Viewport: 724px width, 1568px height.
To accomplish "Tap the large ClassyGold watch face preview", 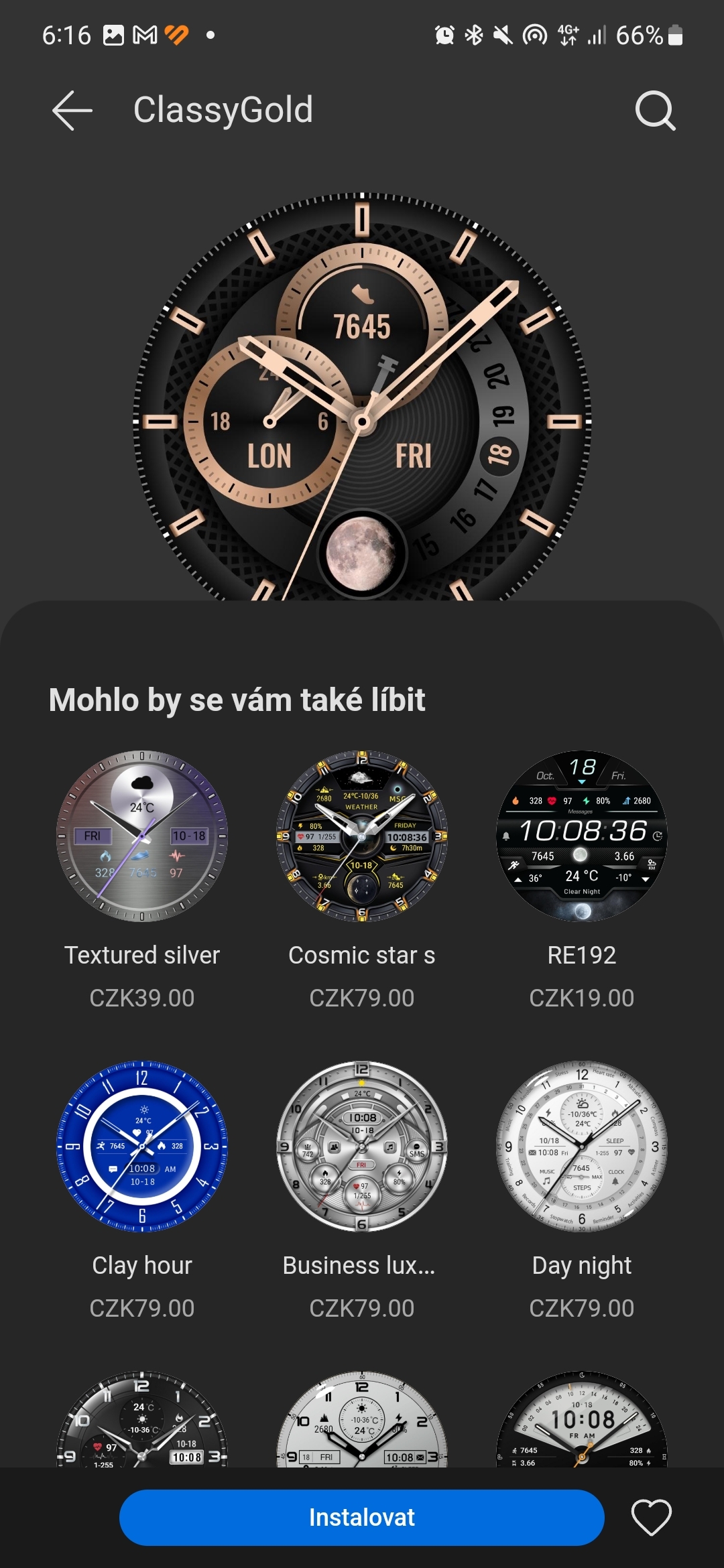I will (362, 422).
